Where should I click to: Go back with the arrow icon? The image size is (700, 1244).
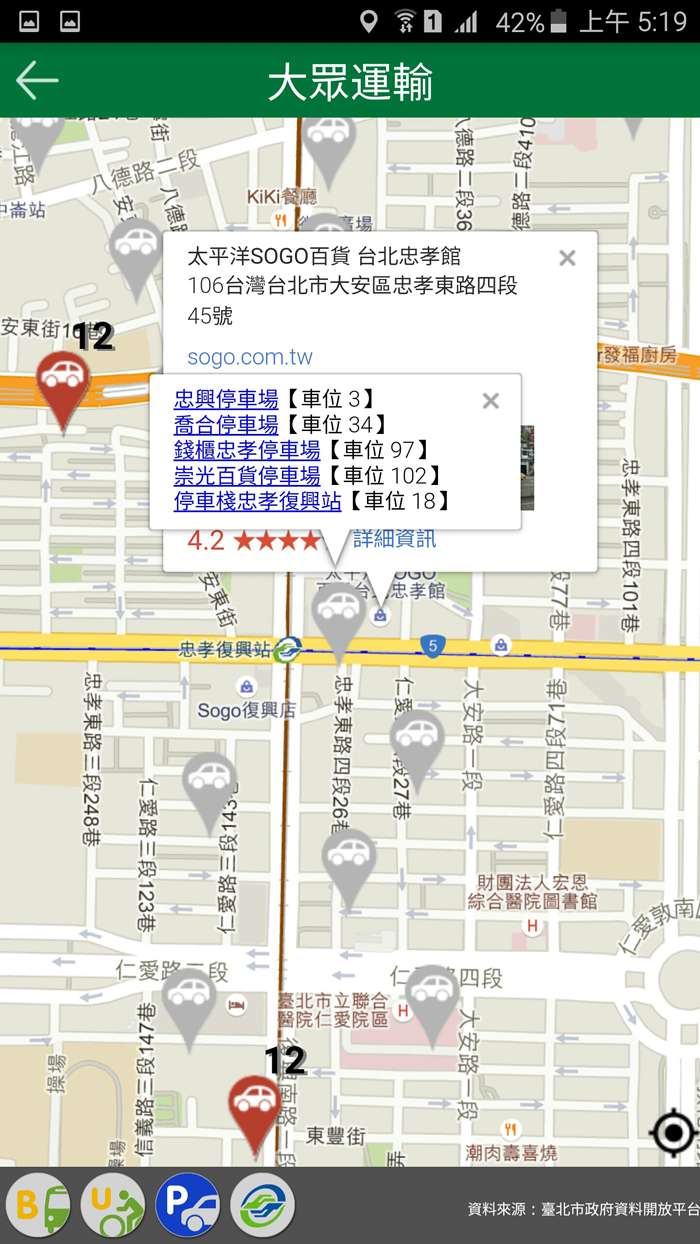point(38,80)
